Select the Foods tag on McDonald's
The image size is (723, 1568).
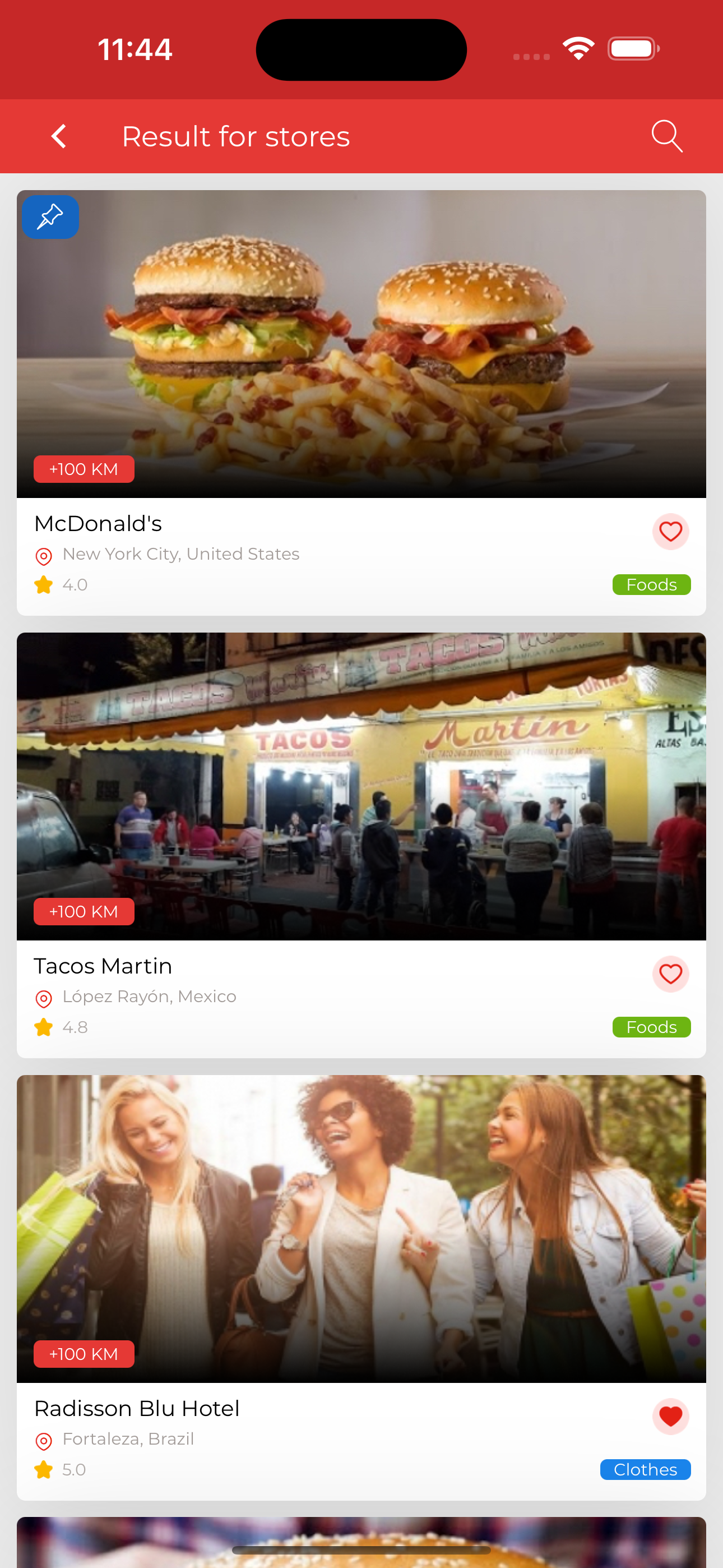coord(651,584)
